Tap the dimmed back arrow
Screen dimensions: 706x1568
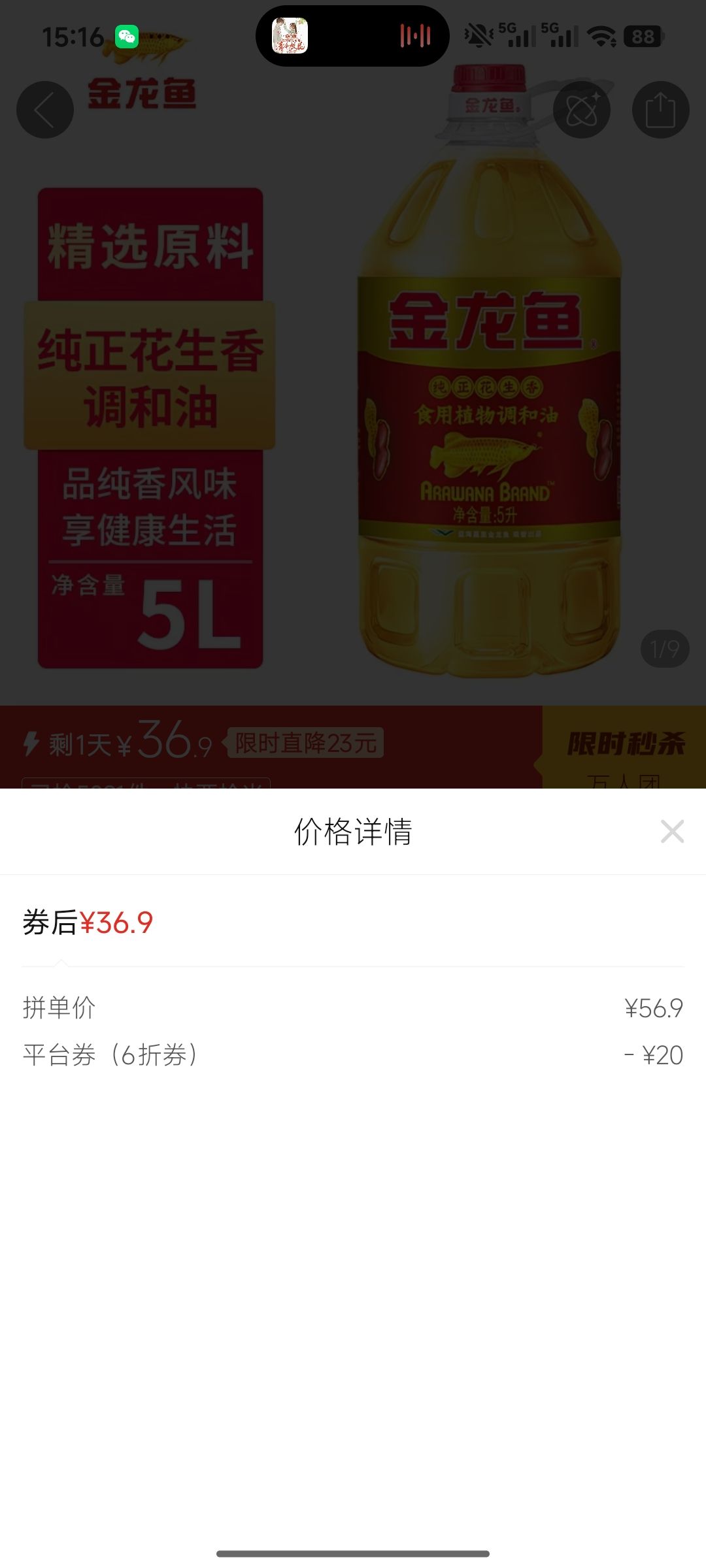pos(45,110)
